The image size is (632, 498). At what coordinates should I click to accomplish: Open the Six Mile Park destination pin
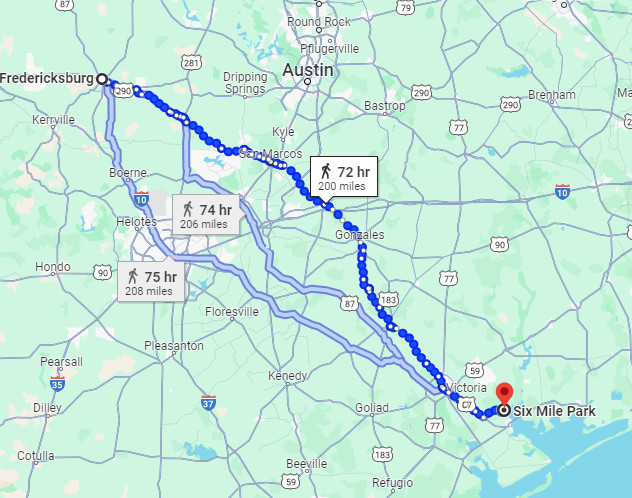pos(504,394)
